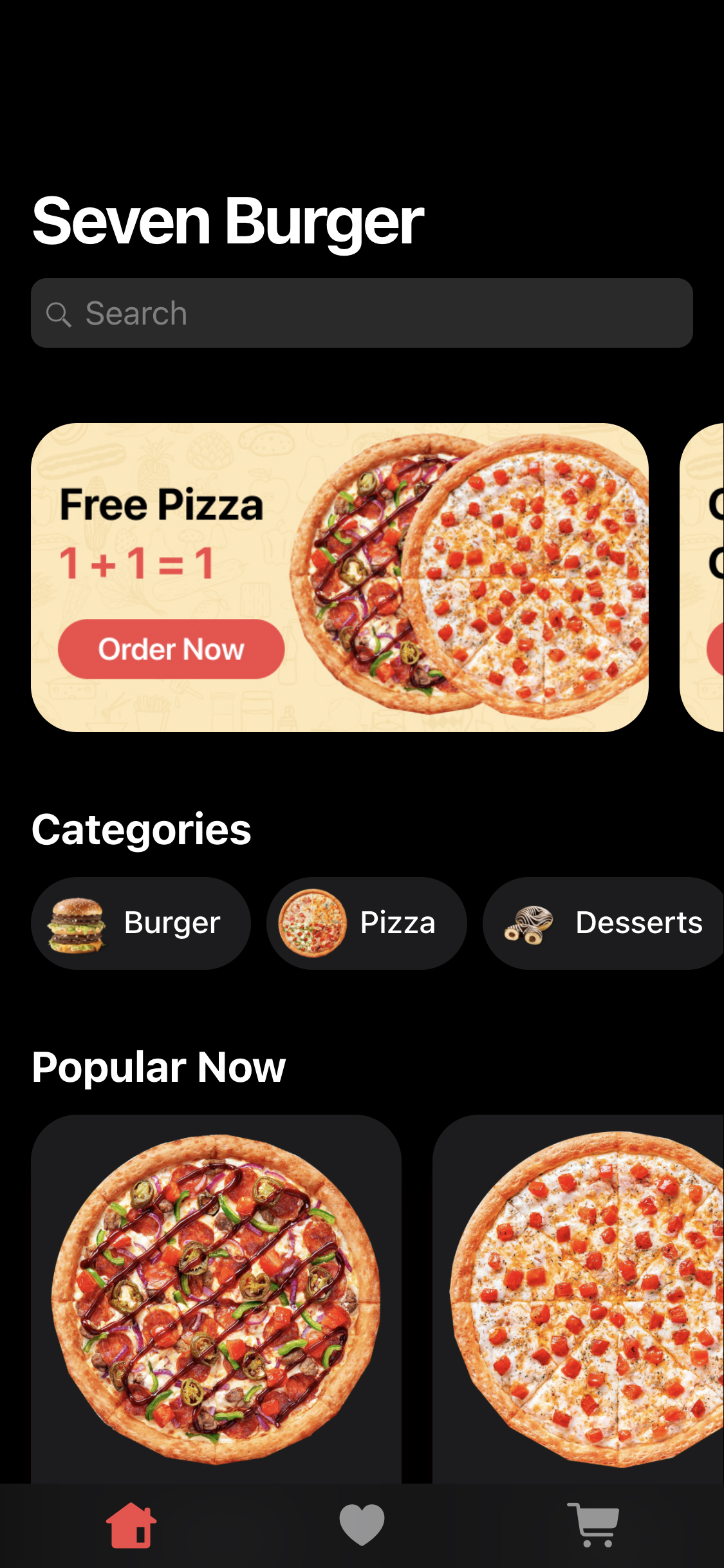Go to the shopping cart tab

click(594, 1525)
